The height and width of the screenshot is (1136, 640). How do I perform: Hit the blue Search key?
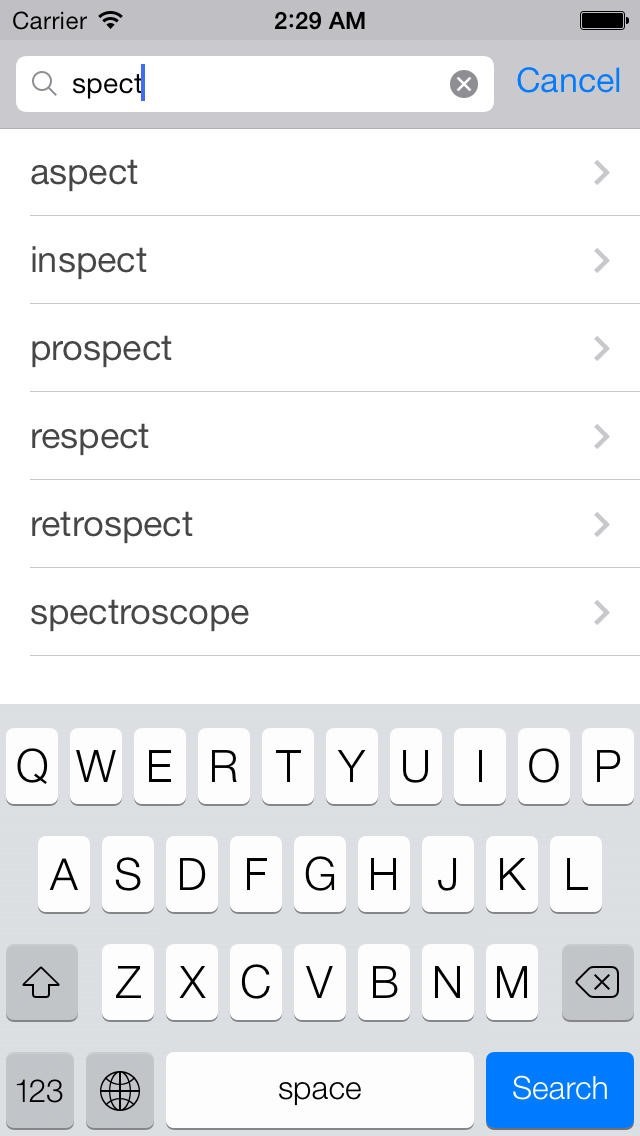tap(560, 1089)
